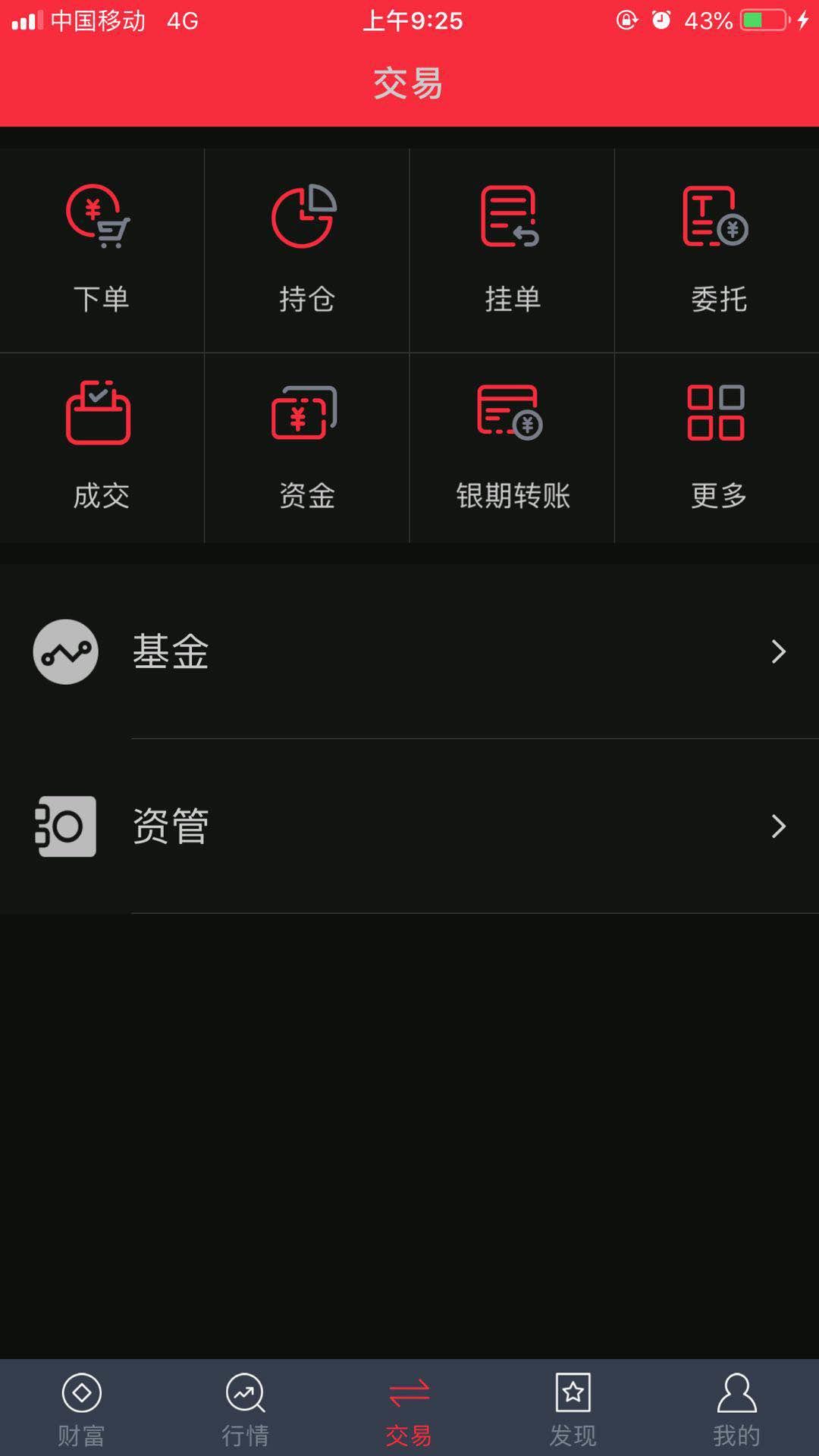
Task: Expand the 资管 row via its chevron
Action: pyautogui.click(x=779, y=826)
